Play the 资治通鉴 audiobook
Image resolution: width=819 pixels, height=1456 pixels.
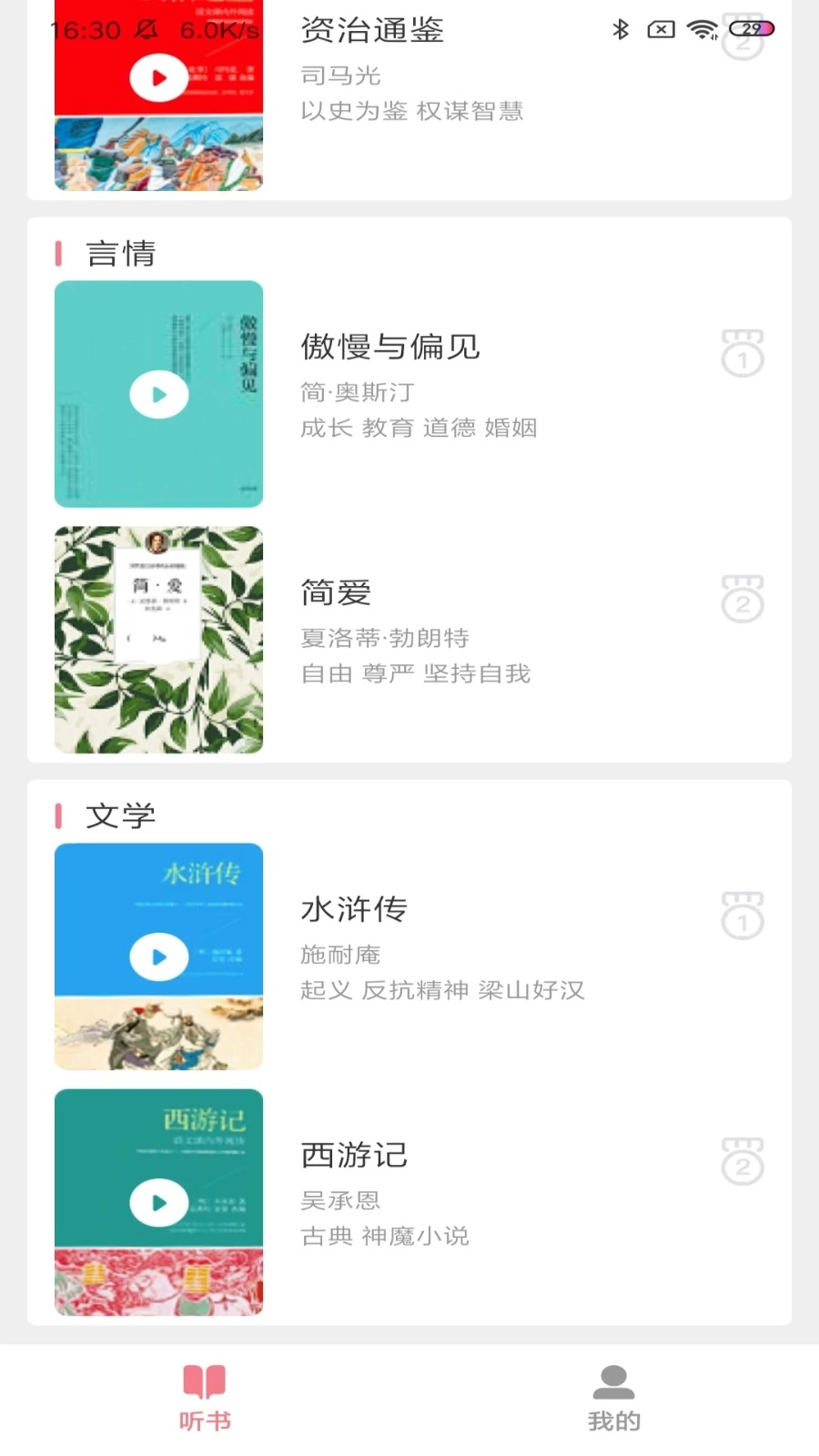[159, 78]
